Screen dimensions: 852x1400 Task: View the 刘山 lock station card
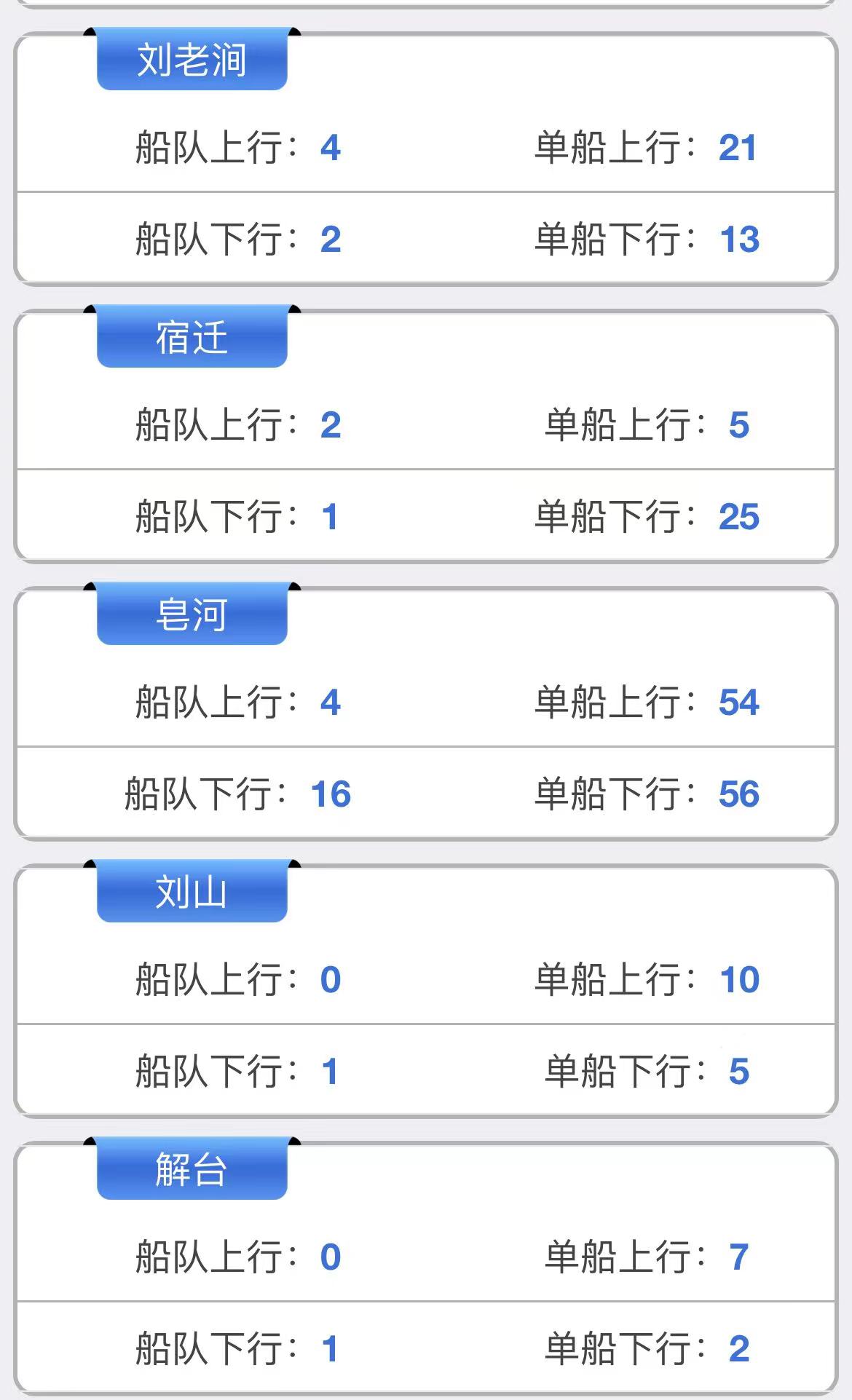pyautogui.click(x=426, y=991)
